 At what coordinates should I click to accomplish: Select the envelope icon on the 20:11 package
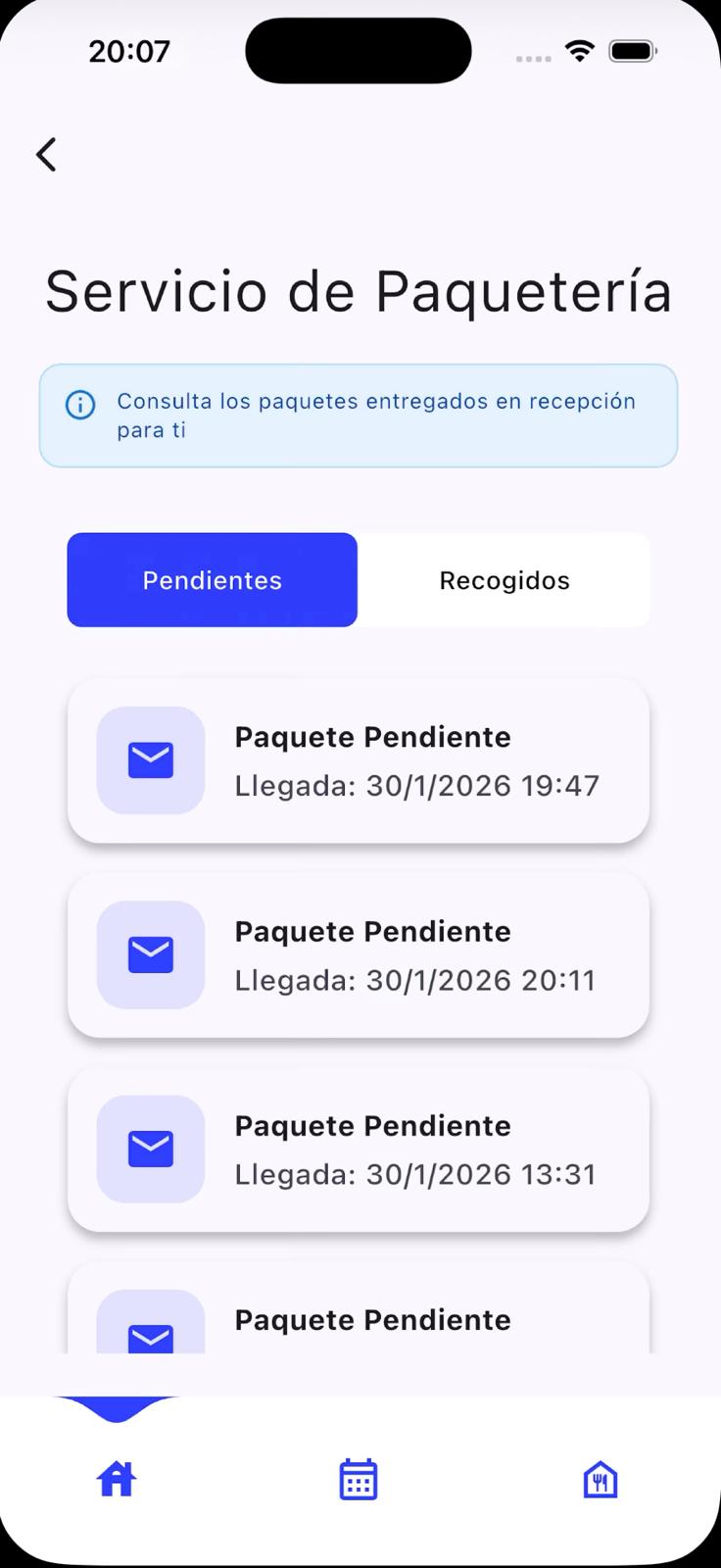[x=150, y=954]
